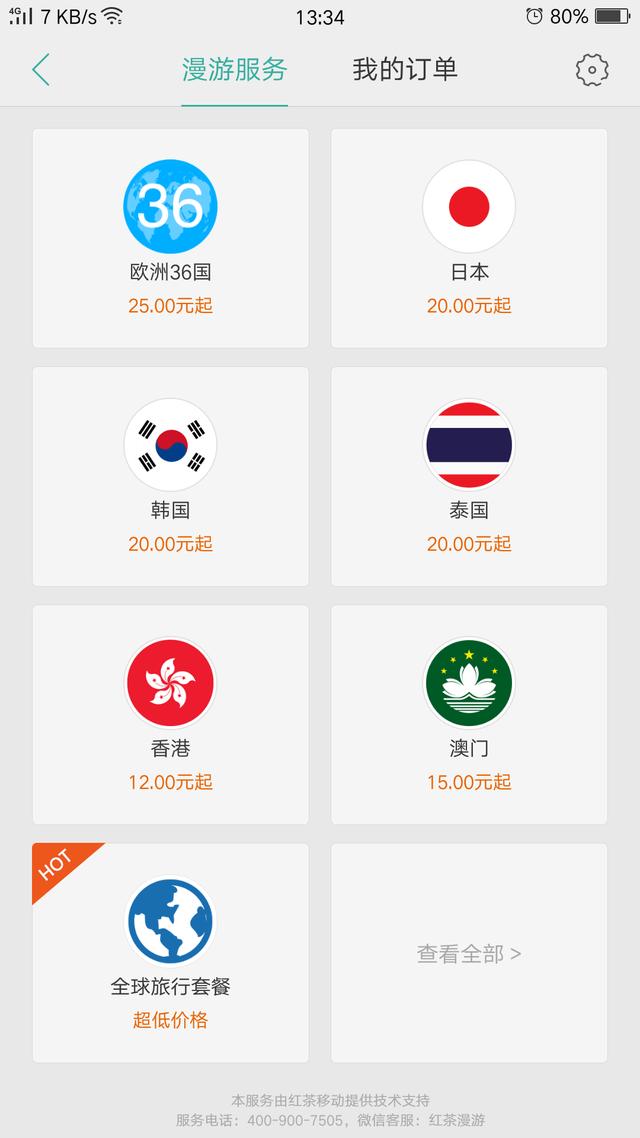The image size is (640, 1138).
Task: Open the settings gear icon
Action: (x=592, y=70)
